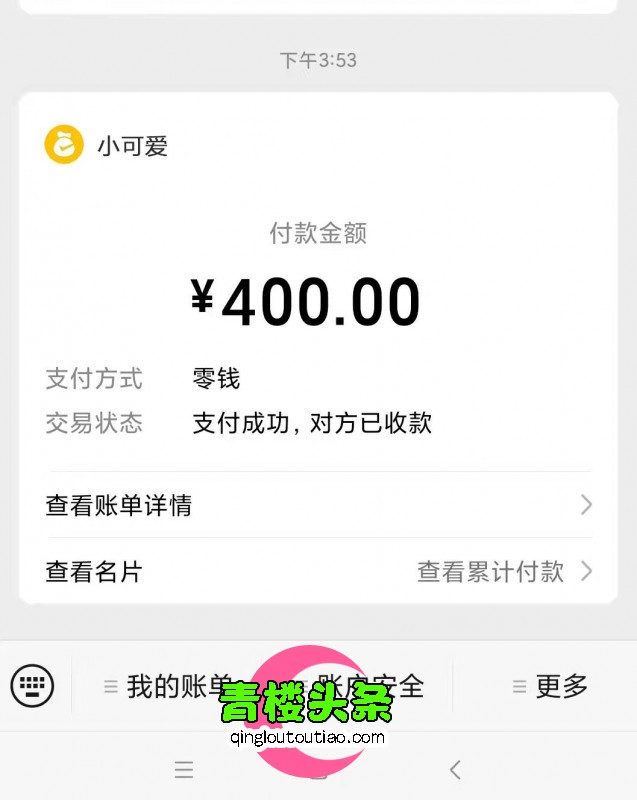Tap system back button
This screenshot has height=800, width=637.
pos(455,770)
